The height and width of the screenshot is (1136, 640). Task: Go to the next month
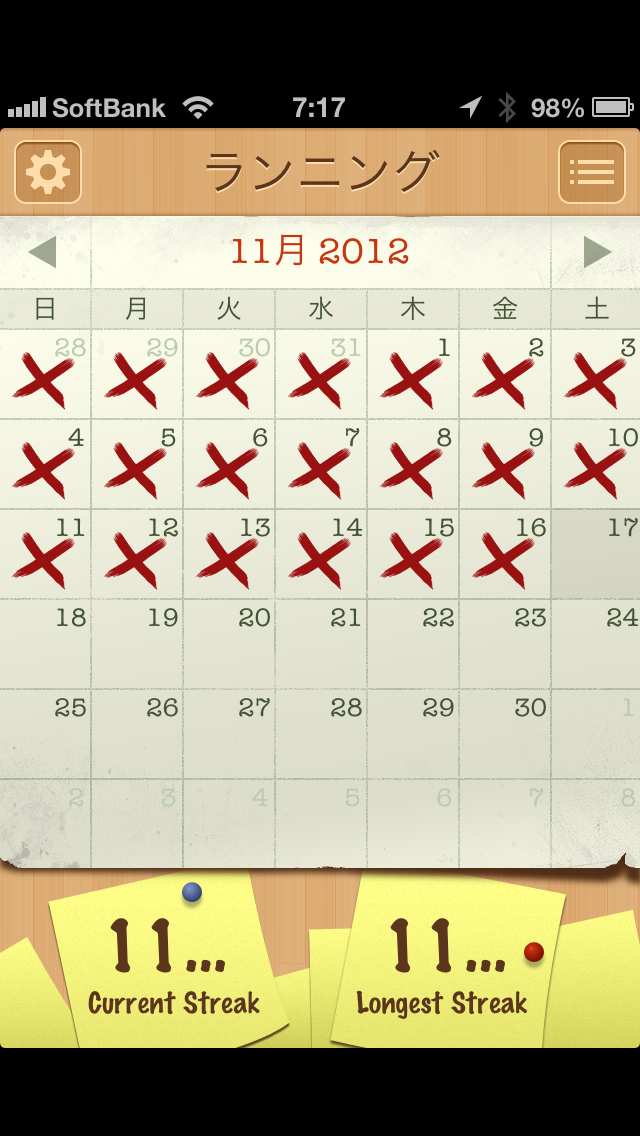[x=598, y=252]
